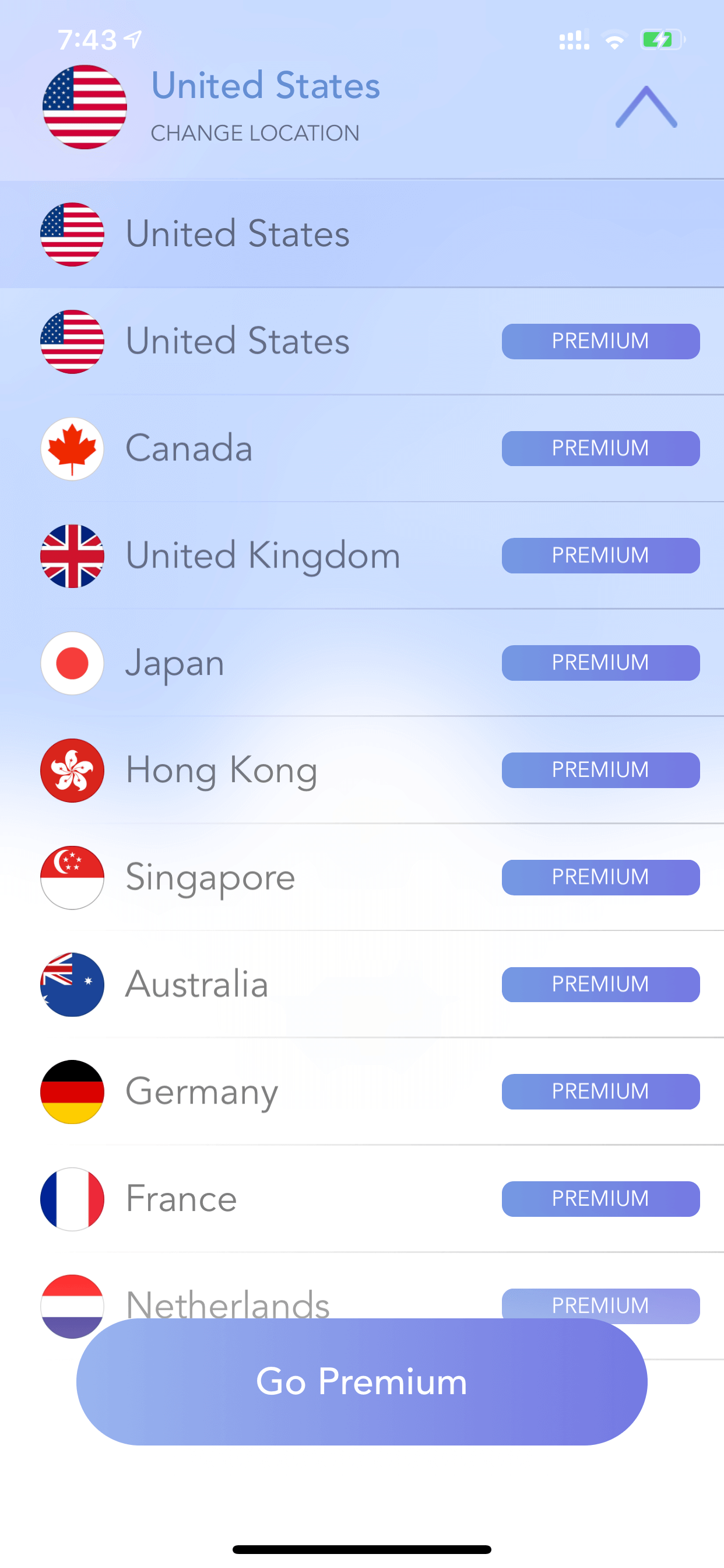
Task: Collapse the location list with the up chevron
Action: pos(645,107)
